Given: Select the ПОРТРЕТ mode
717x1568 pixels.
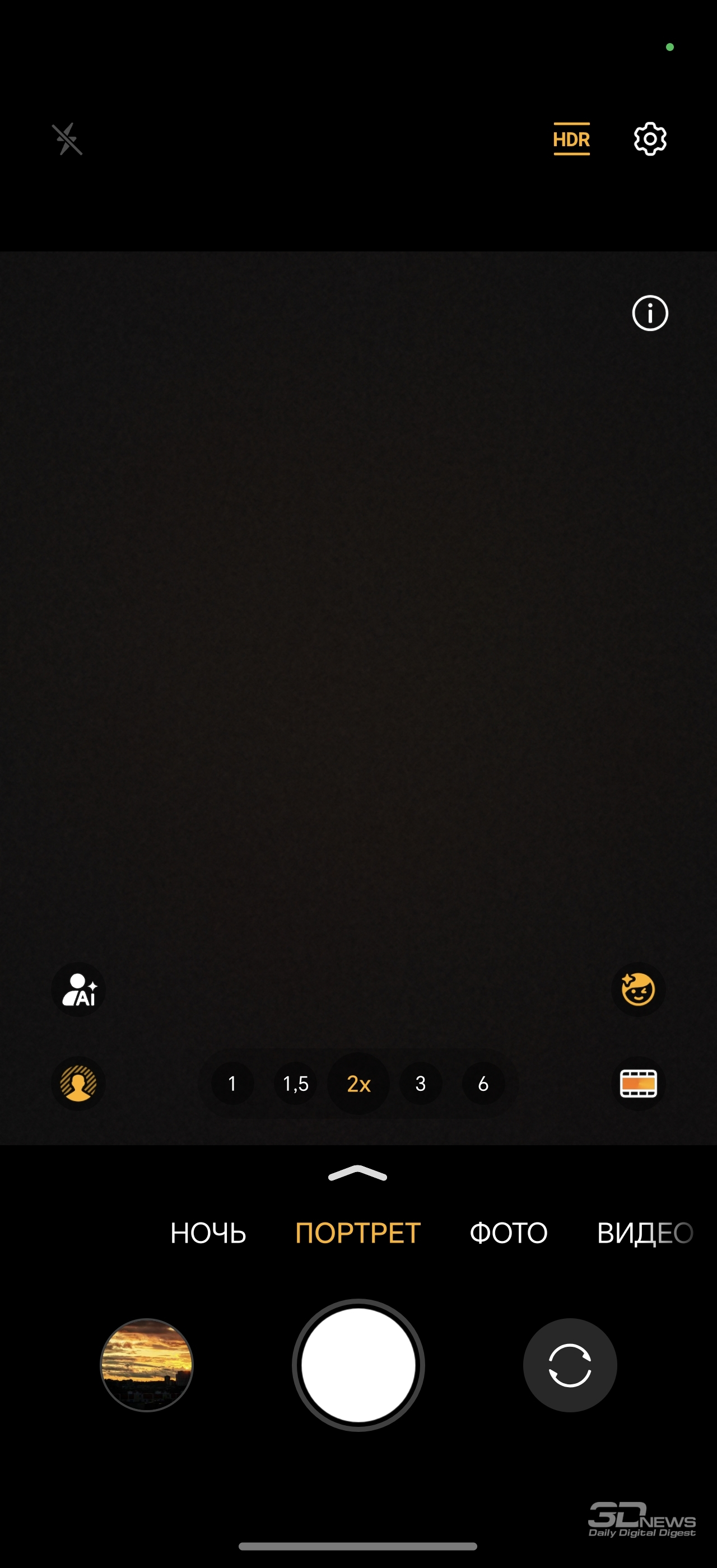Looking at the screenshot, I should tap(358, 1233).
